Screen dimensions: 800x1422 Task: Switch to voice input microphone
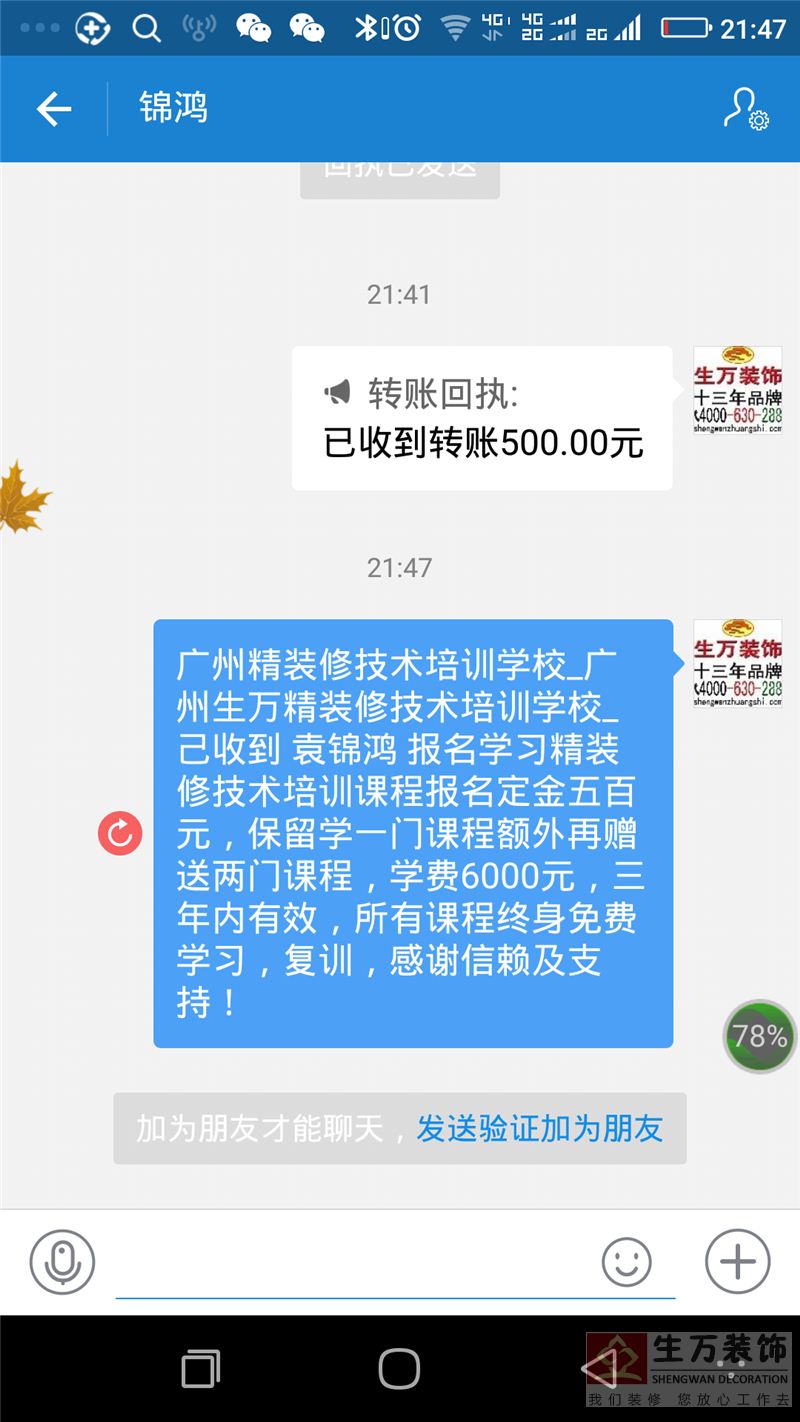[62, 1262]
